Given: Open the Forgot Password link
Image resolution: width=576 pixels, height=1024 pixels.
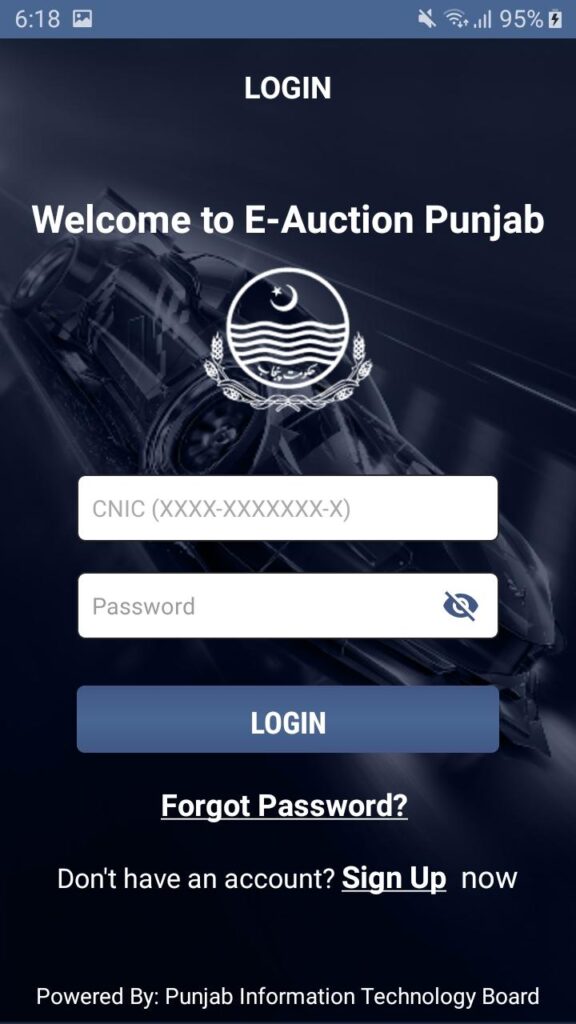Looking at the screenshot, I should pos(284,805).
